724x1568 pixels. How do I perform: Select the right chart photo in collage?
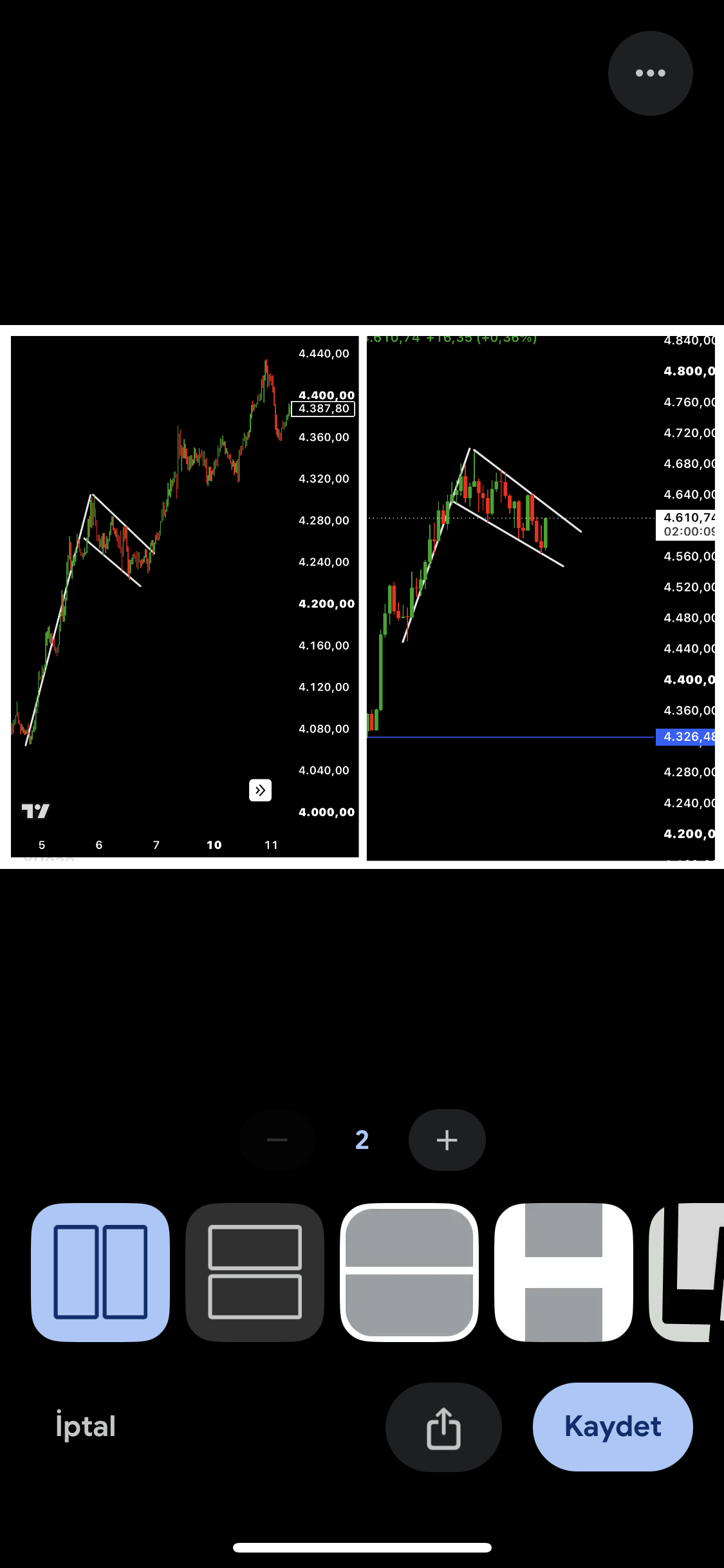tap(541, 598)
